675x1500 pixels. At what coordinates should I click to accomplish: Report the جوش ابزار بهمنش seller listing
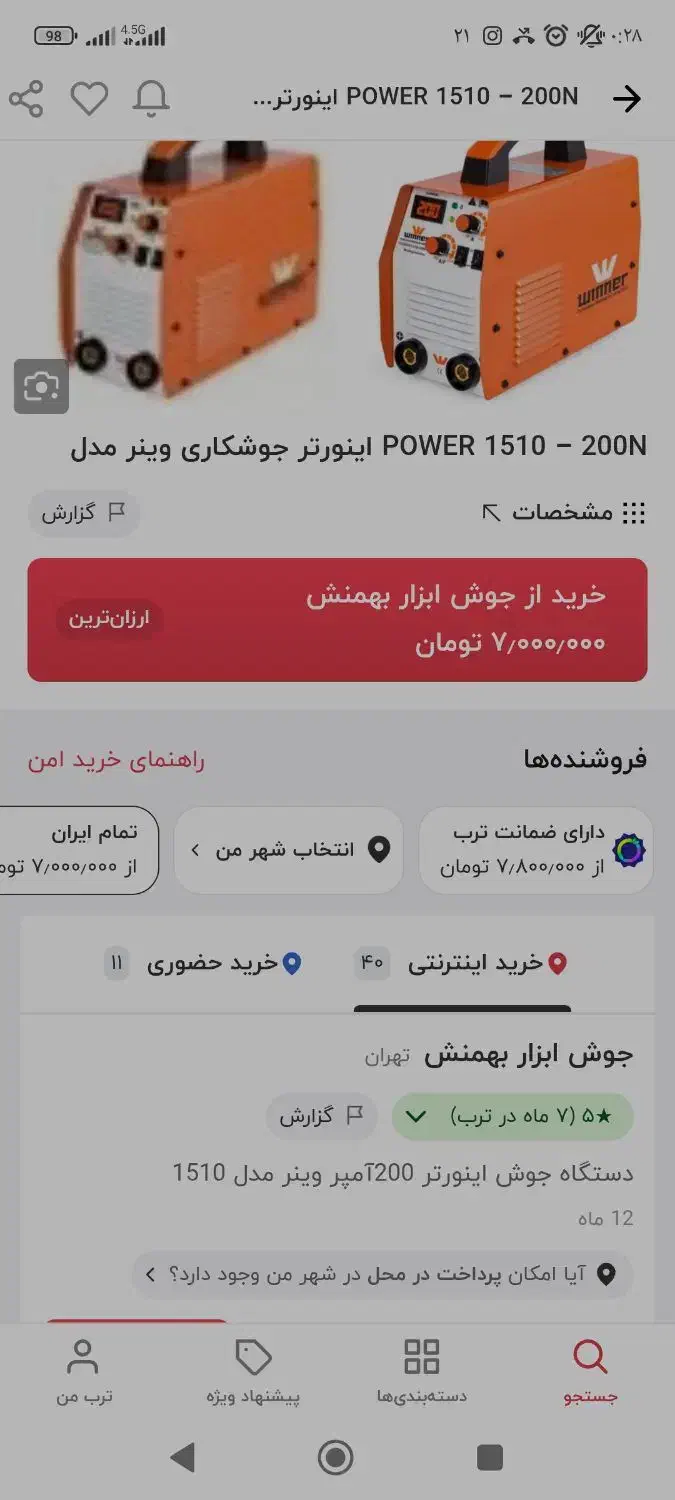click(x=321, y=1116)
